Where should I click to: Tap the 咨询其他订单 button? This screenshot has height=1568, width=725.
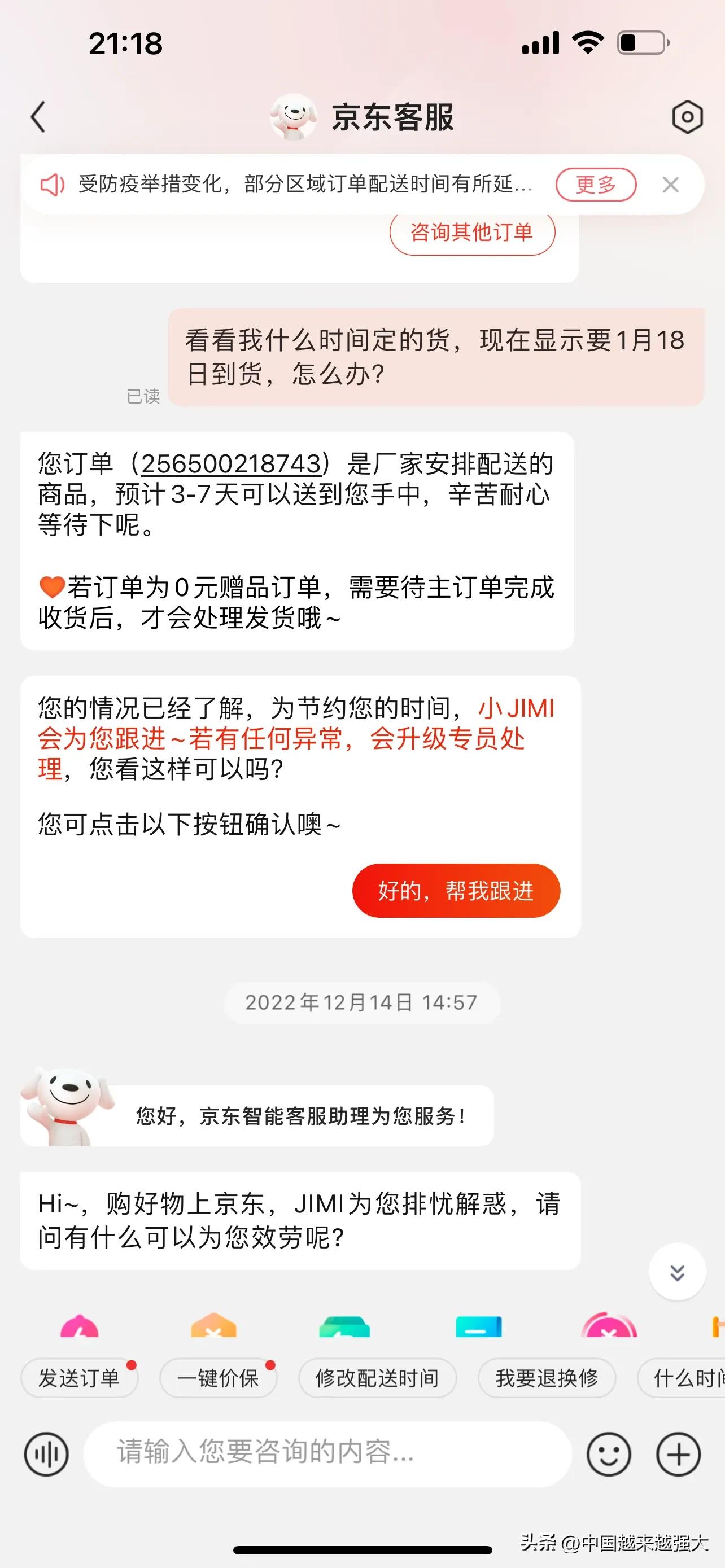474,232
